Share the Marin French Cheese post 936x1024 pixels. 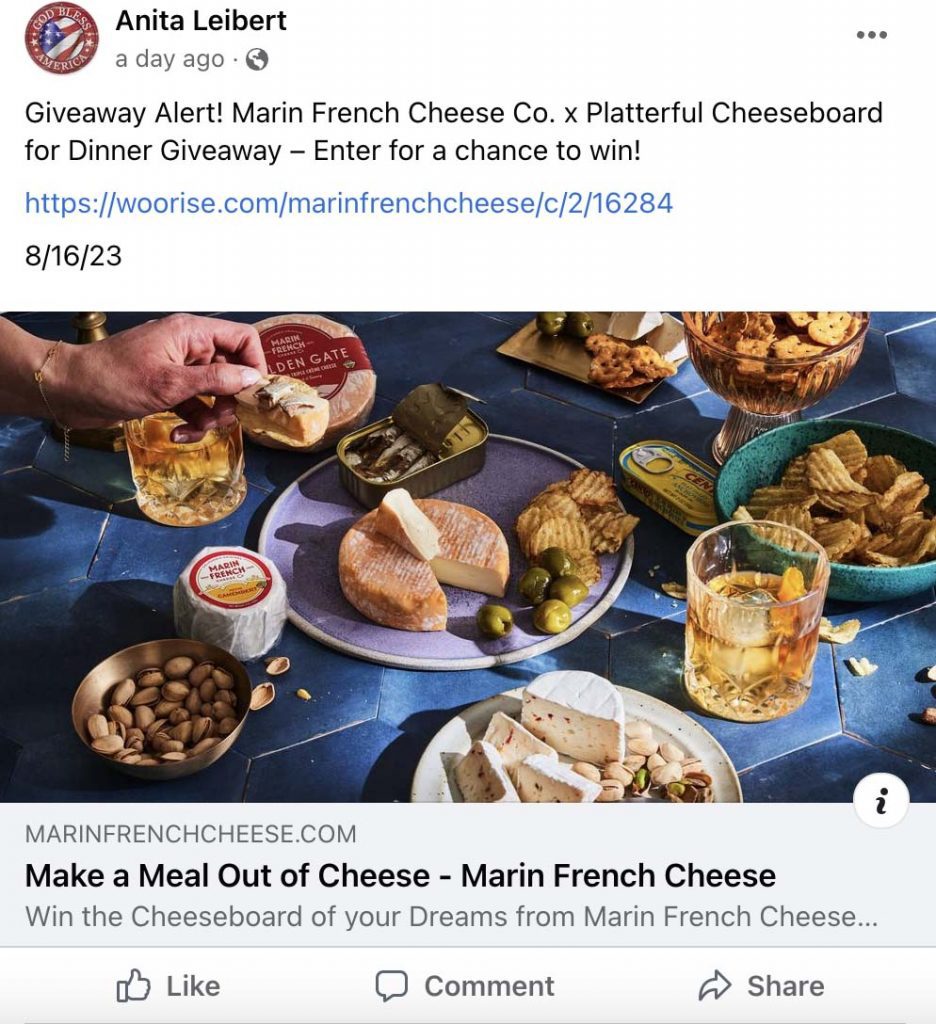[x=761, y=986]
